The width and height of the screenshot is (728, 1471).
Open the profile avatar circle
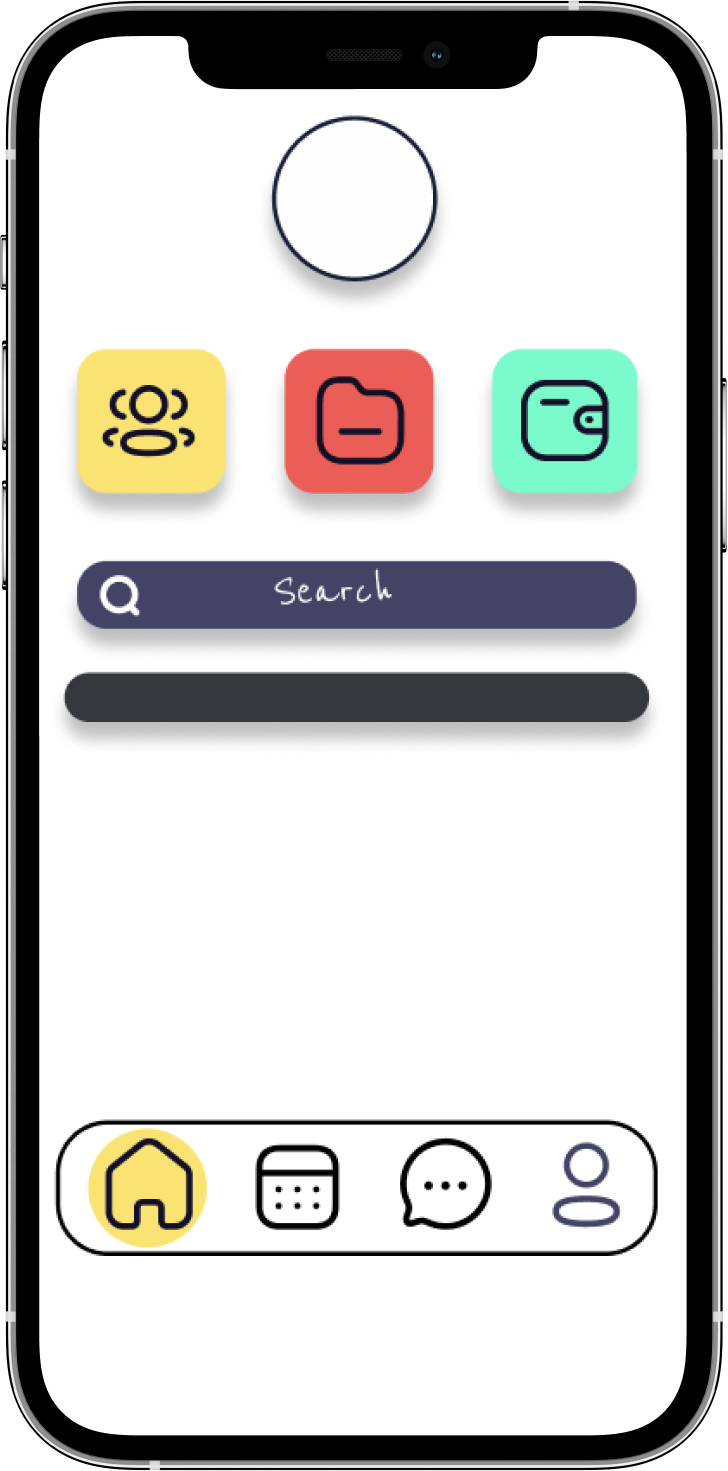click(355, 198)
